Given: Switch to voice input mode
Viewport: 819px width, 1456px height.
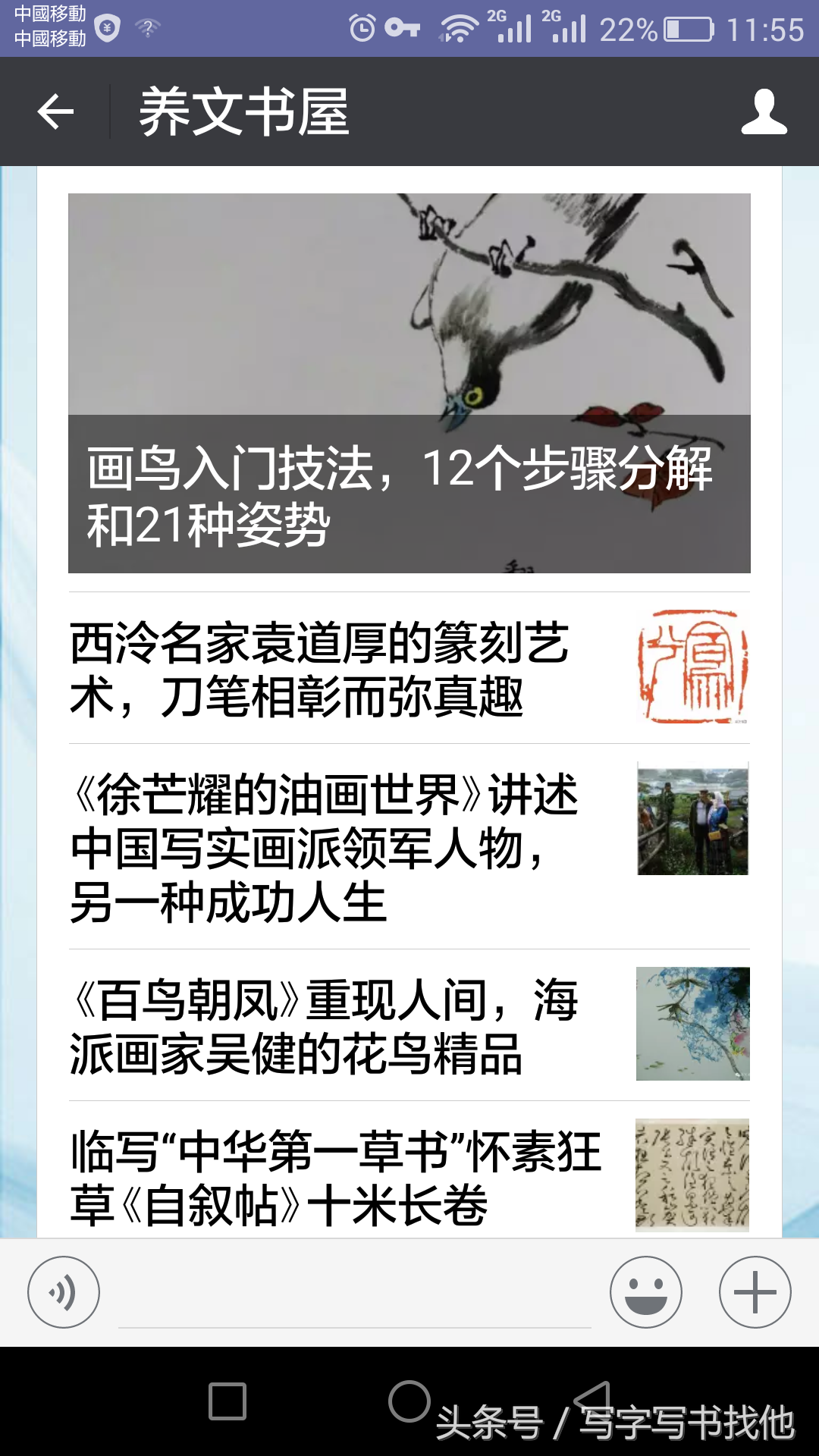Looking at the screenshot, I should click(64, 1292).
